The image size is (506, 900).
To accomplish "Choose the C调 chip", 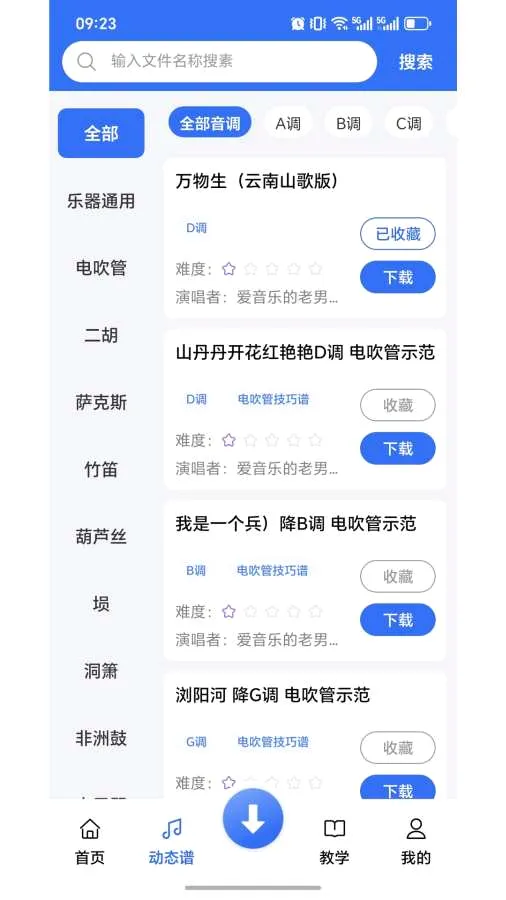I will pos(408,123).
